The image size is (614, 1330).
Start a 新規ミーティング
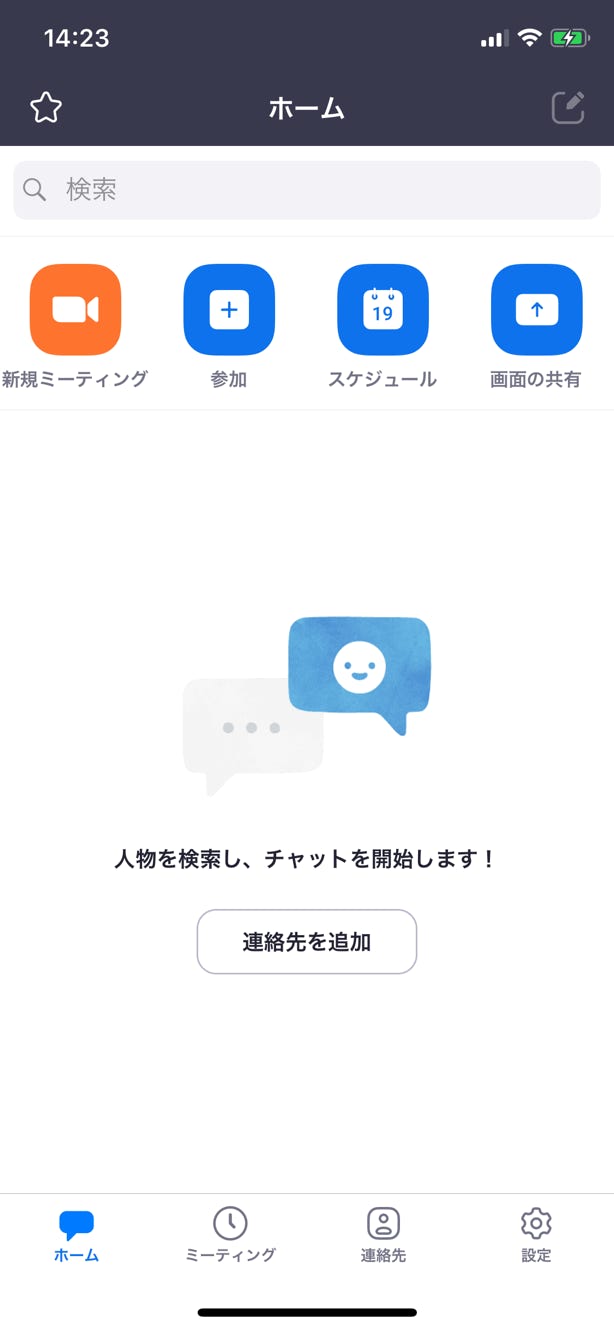[x=75, y=310]
